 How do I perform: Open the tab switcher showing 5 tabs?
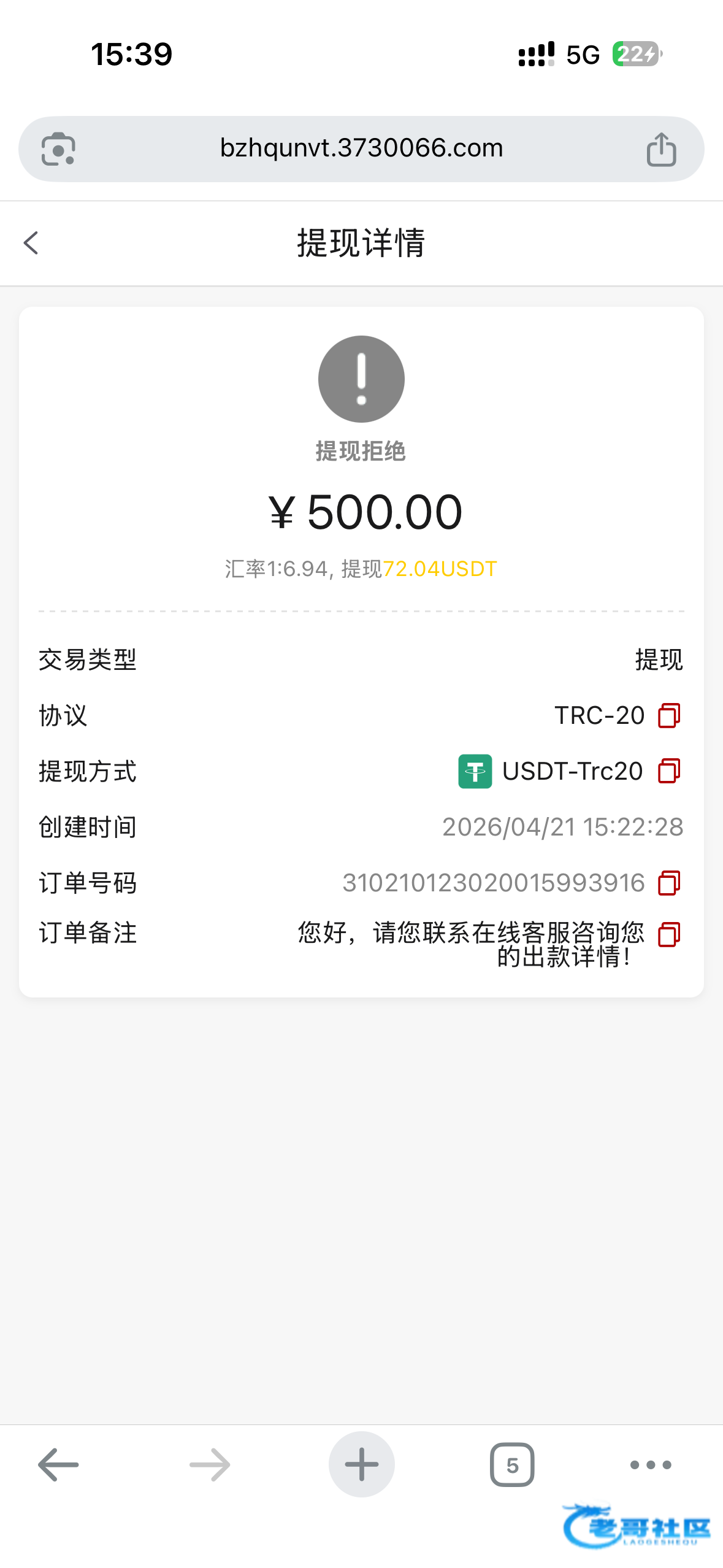tap(512, 1465)
